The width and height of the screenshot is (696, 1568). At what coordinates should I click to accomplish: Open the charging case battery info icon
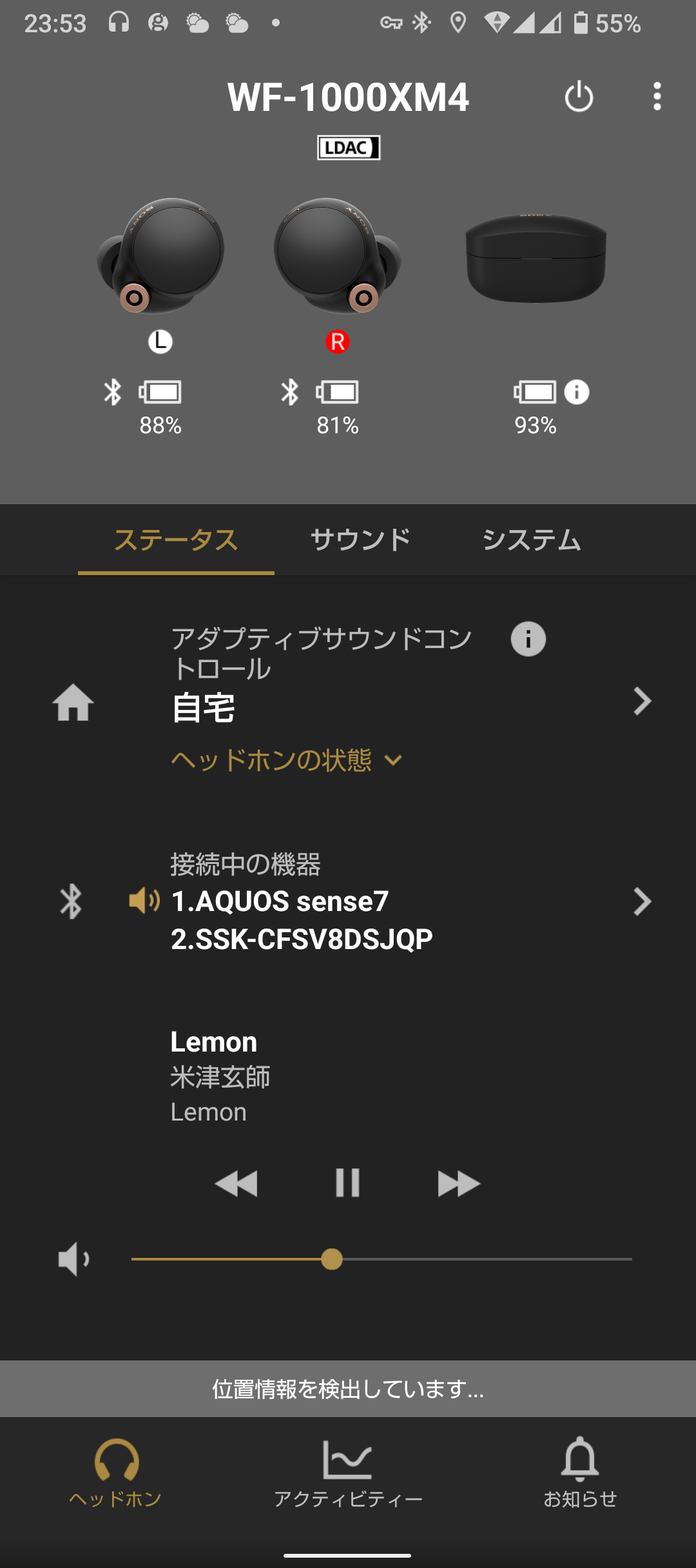click(x=577, y=392)
